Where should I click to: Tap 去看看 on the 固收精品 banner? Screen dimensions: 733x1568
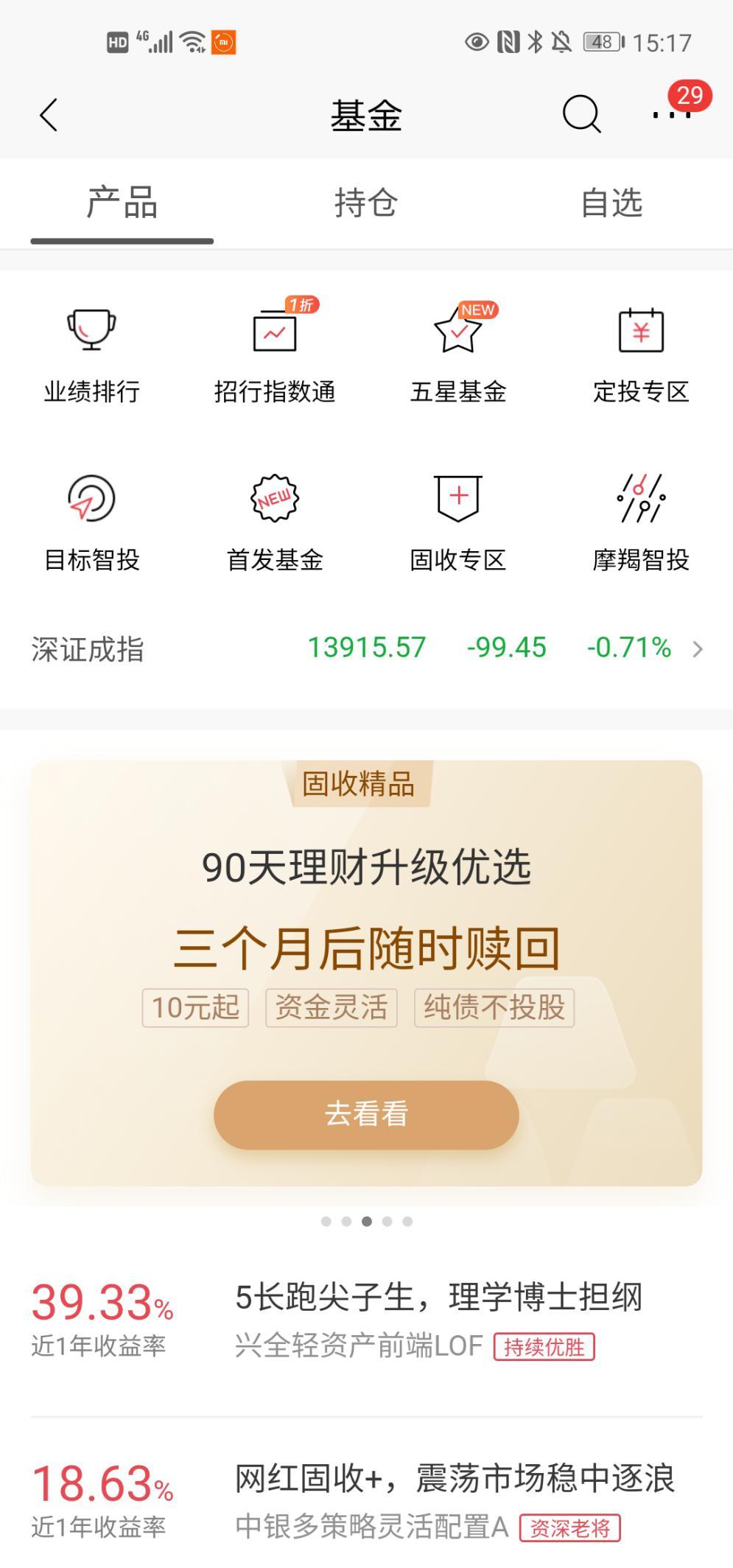(x=366, y=1114)
